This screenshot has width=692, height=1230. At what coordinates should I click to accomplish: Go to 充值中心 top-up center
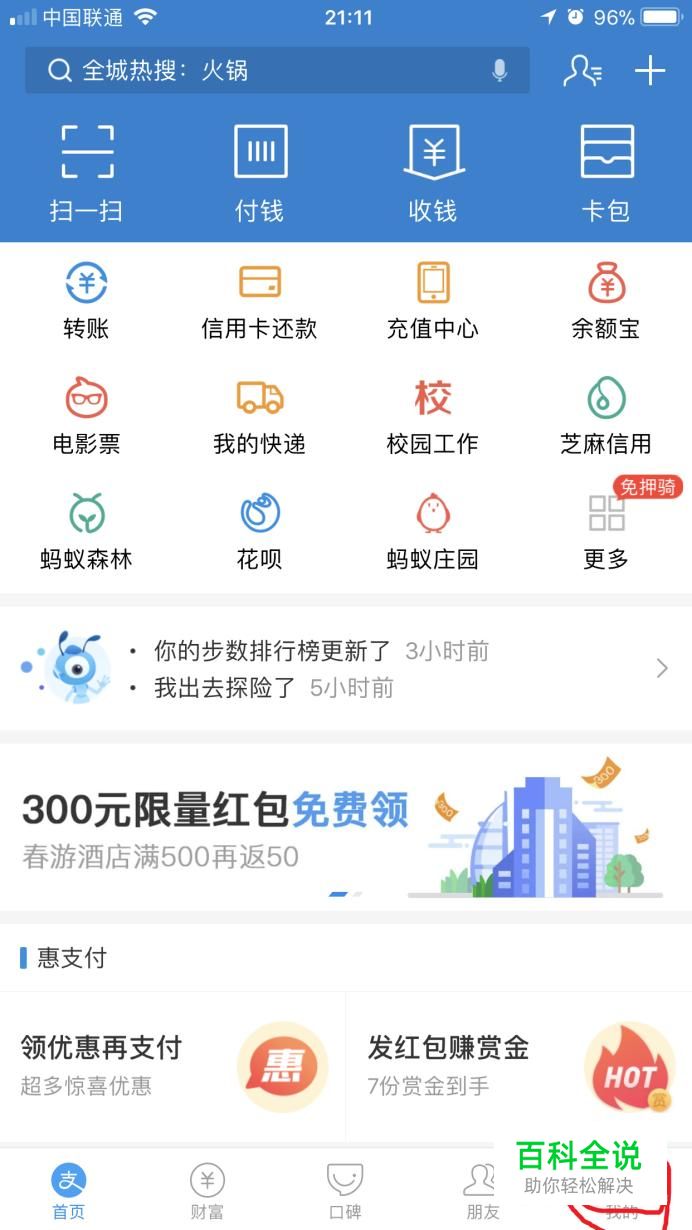pyautogui.click(x=433, y=300)
